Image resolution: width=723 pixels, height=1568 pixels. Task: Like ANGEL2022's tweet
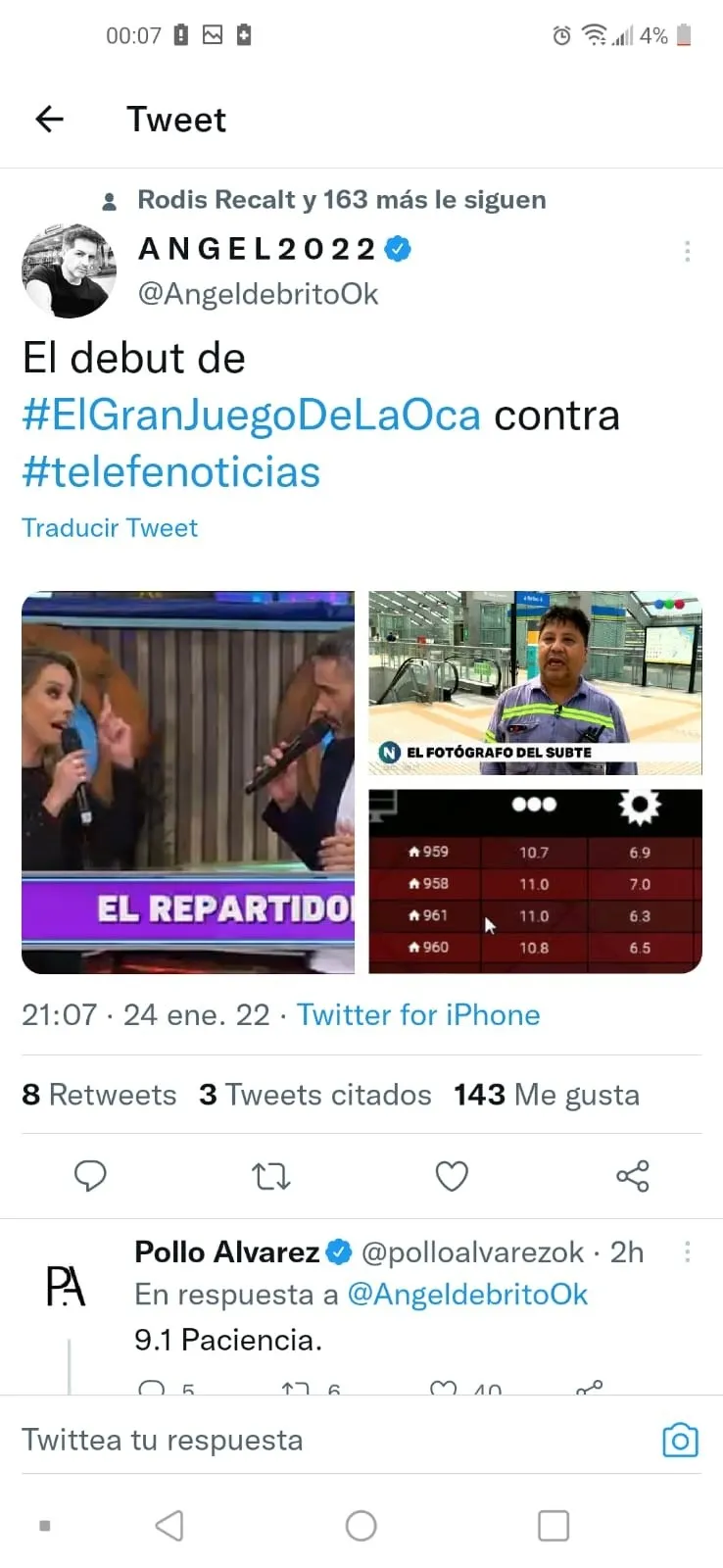[452, 1175]
